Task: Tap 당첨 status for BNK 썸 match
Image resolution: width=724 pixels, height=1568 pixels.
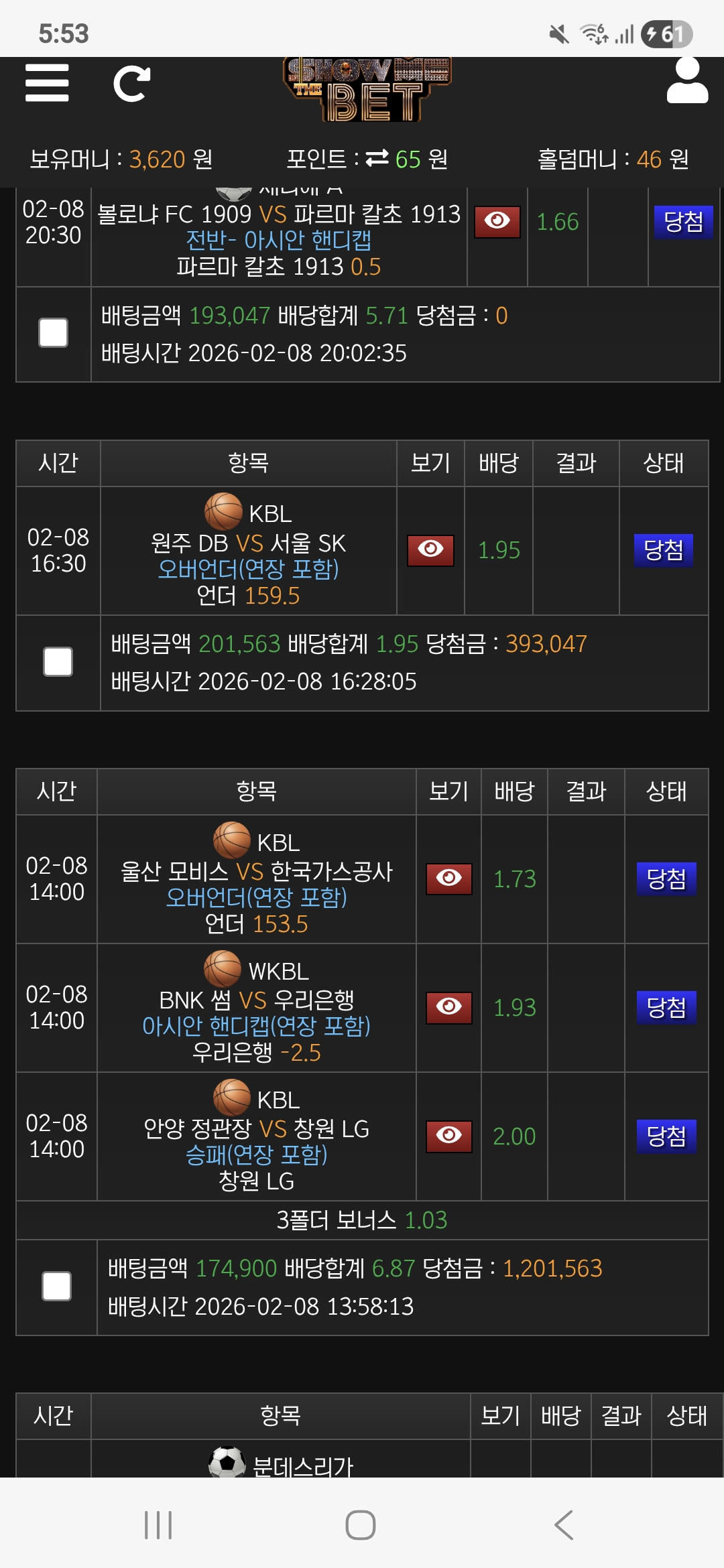Action: pyautogui.click(x=666, y=1007)
